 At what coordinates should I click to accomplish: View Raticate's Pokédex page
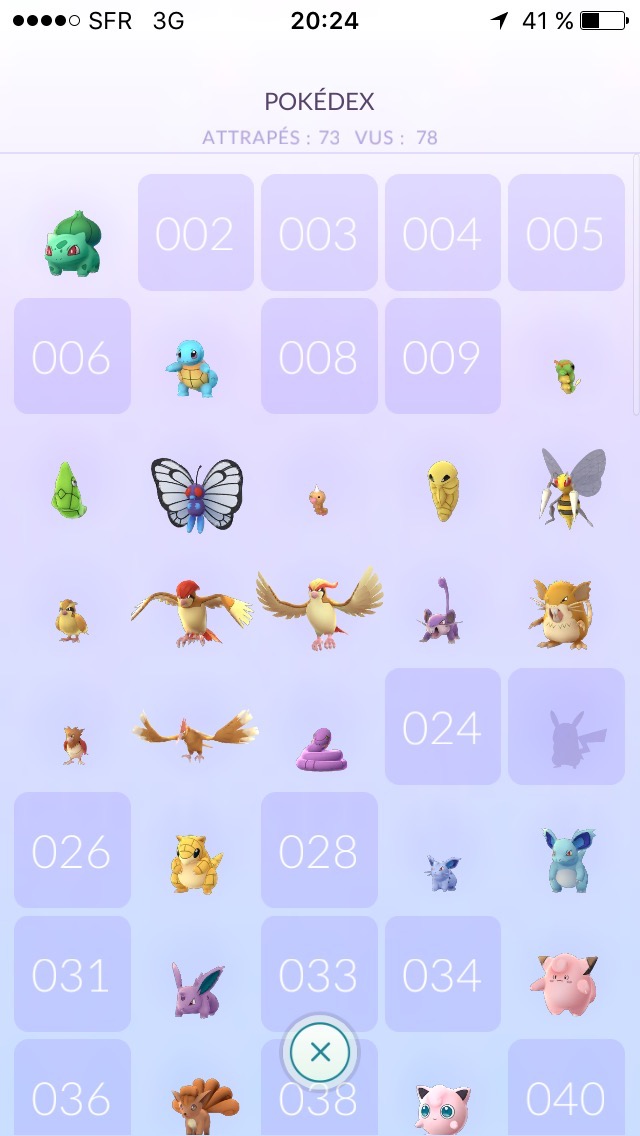(x=563, y=612)
